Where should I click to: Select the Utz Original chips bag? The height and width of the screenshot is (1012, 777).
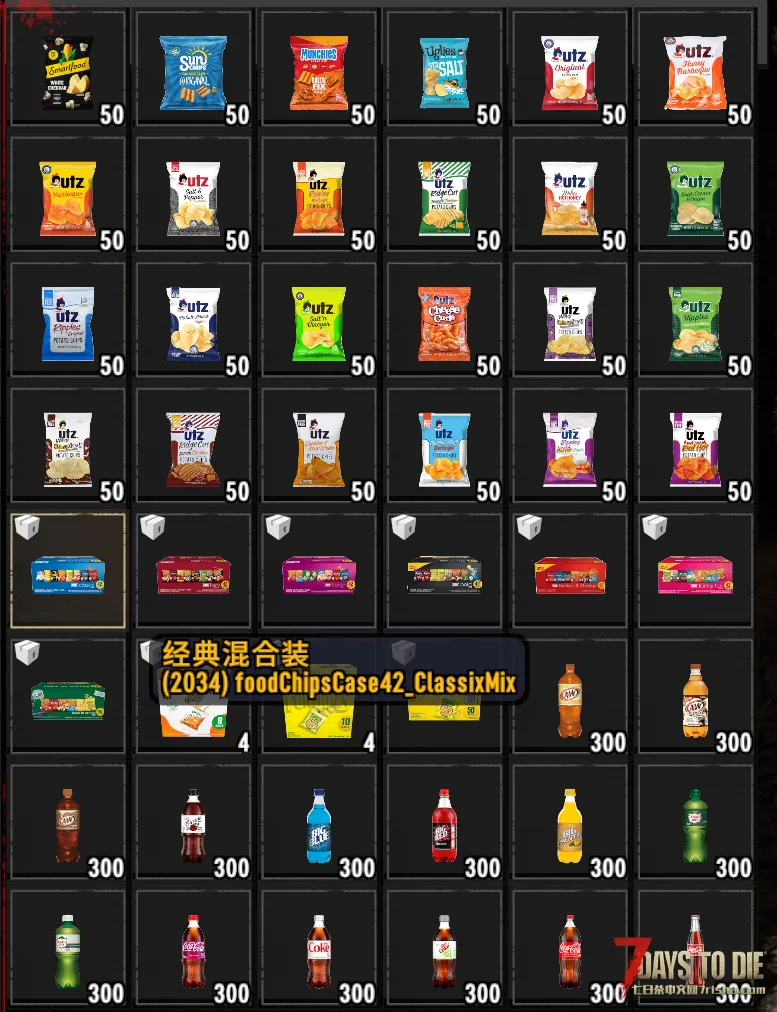click(569, 73)
